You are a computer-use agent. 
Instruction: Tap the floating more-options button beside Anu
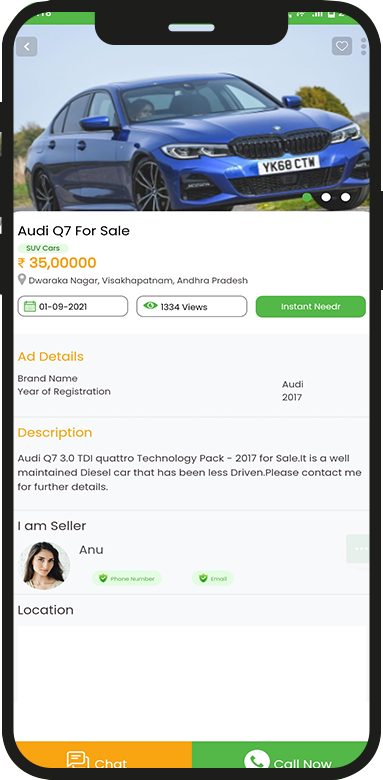[358, 549]
